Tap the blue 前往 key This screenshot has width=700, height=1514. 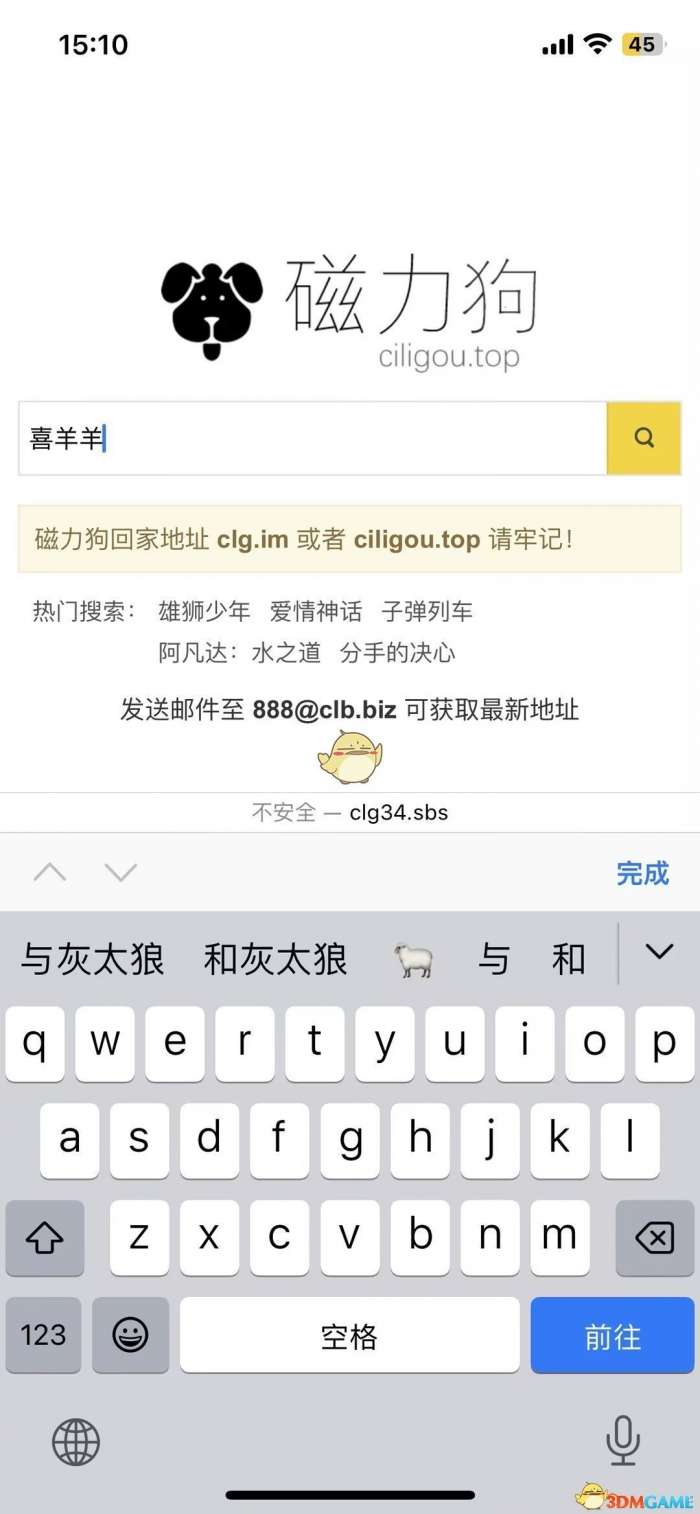[x=612, y=1336]
